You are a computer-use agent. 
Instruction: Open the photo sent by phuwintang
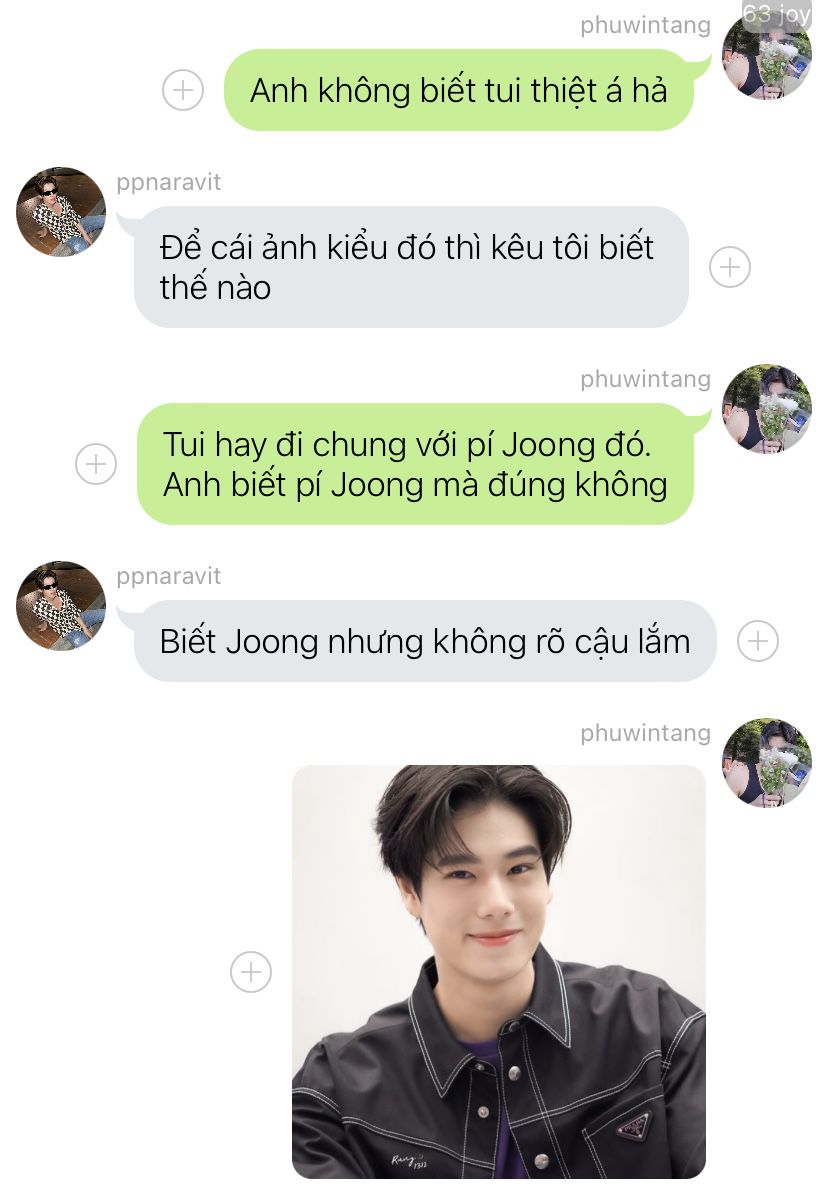499,971
